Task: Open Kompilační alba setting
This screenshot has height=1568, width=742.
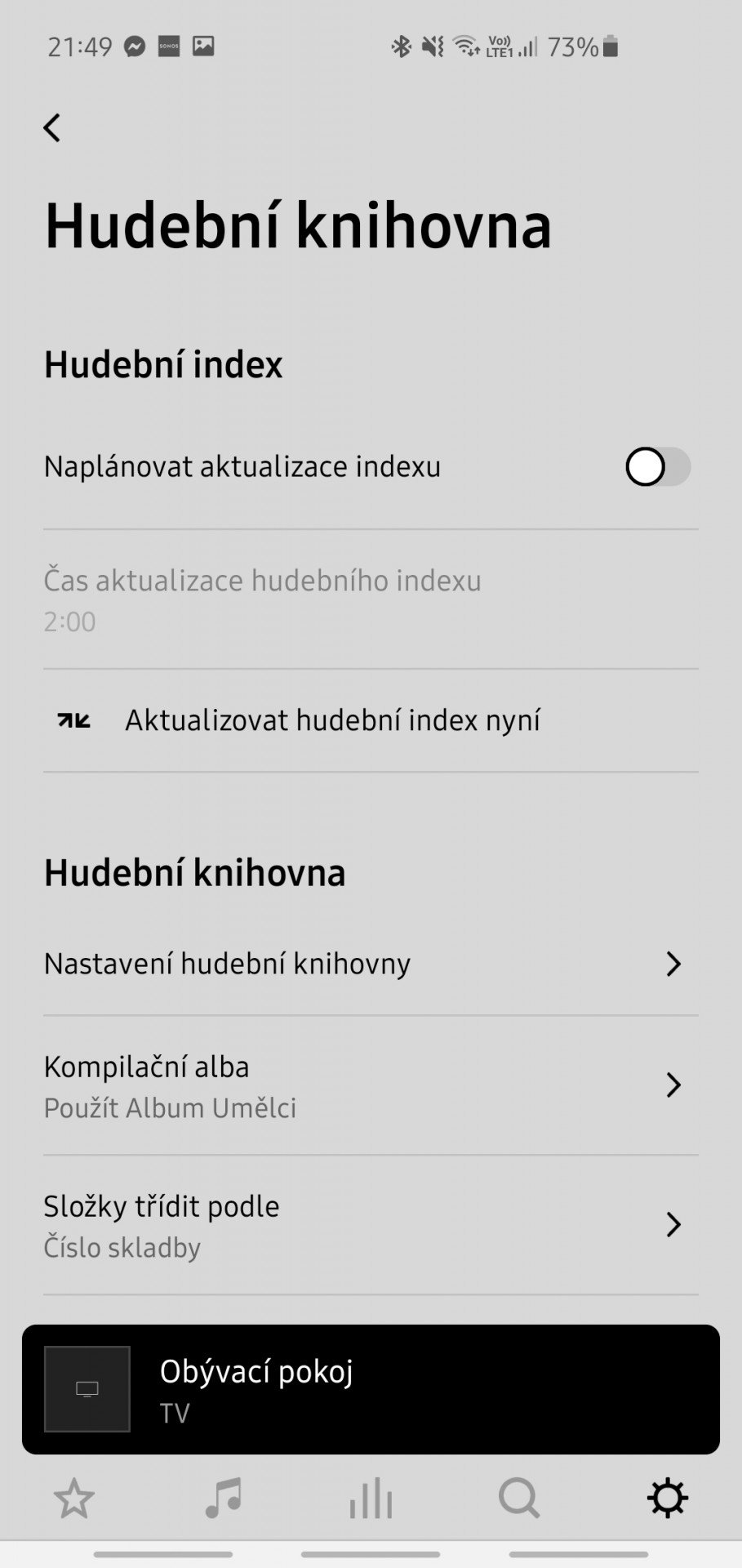Action: click(x=371, y=1086)
